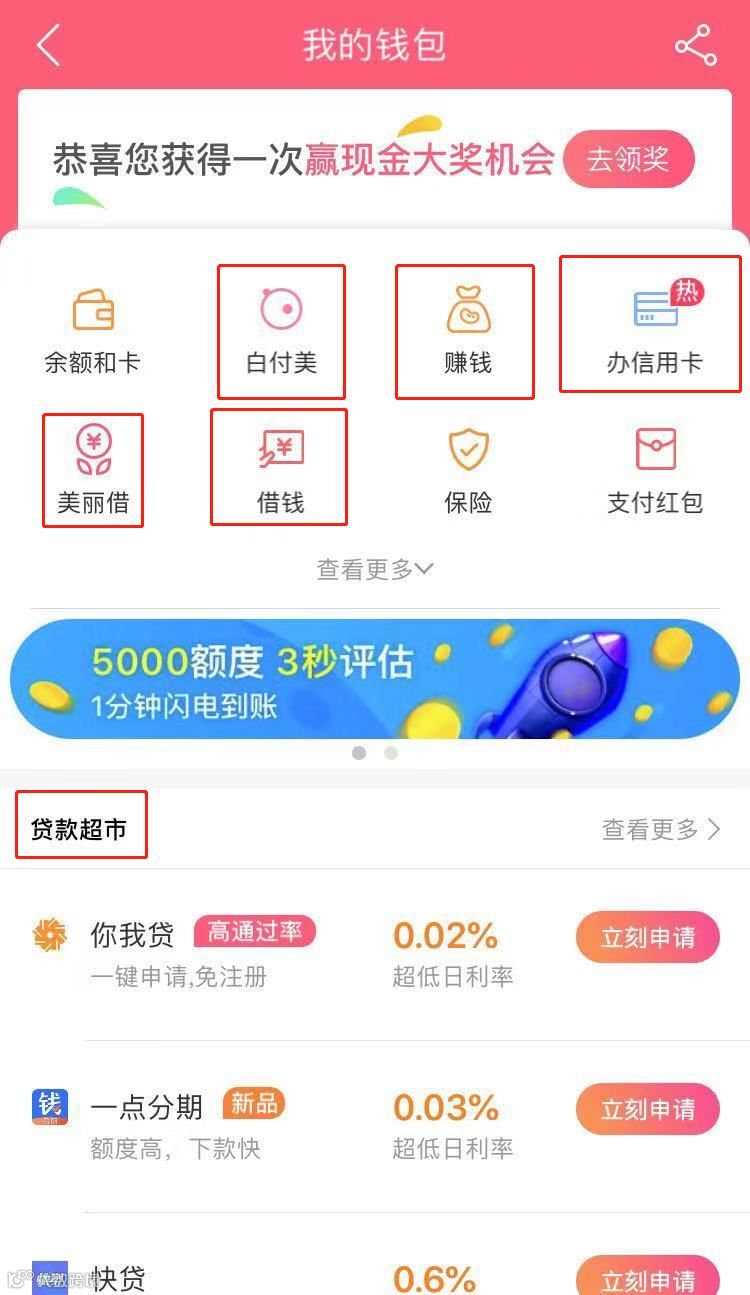Open 白付美

[281, 333]
